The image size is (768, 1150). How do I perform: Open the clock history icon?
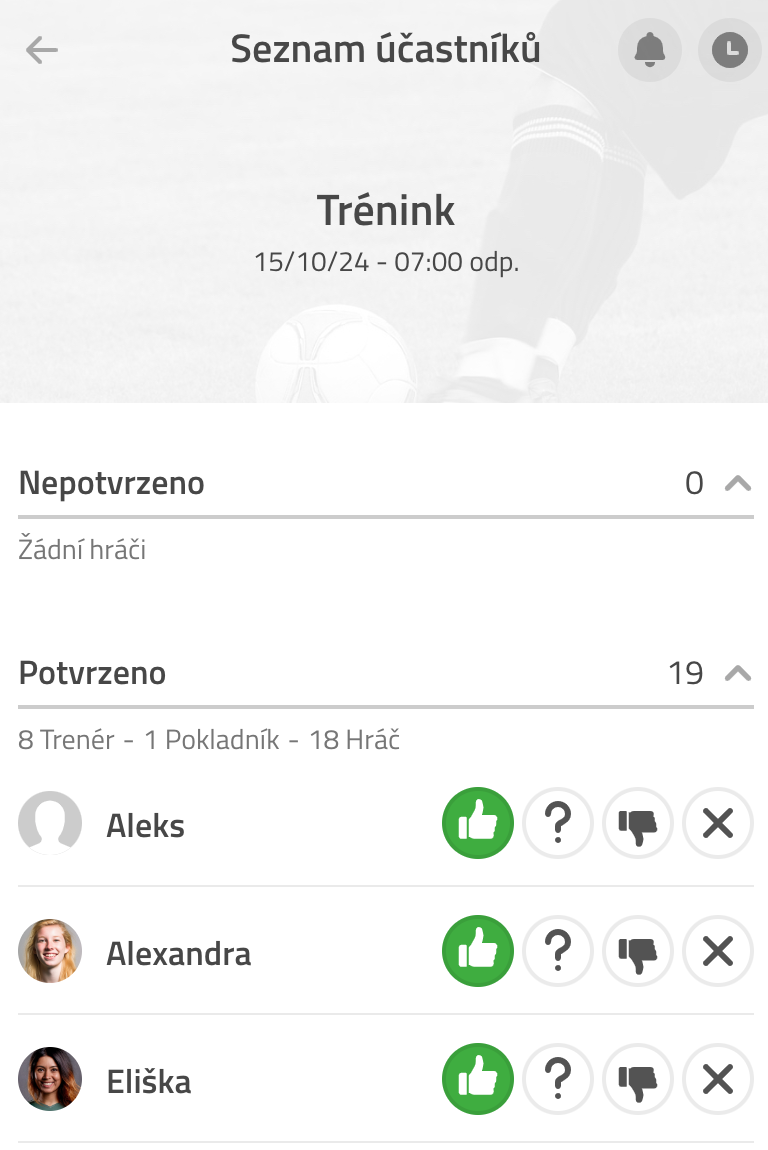[730, 49]
